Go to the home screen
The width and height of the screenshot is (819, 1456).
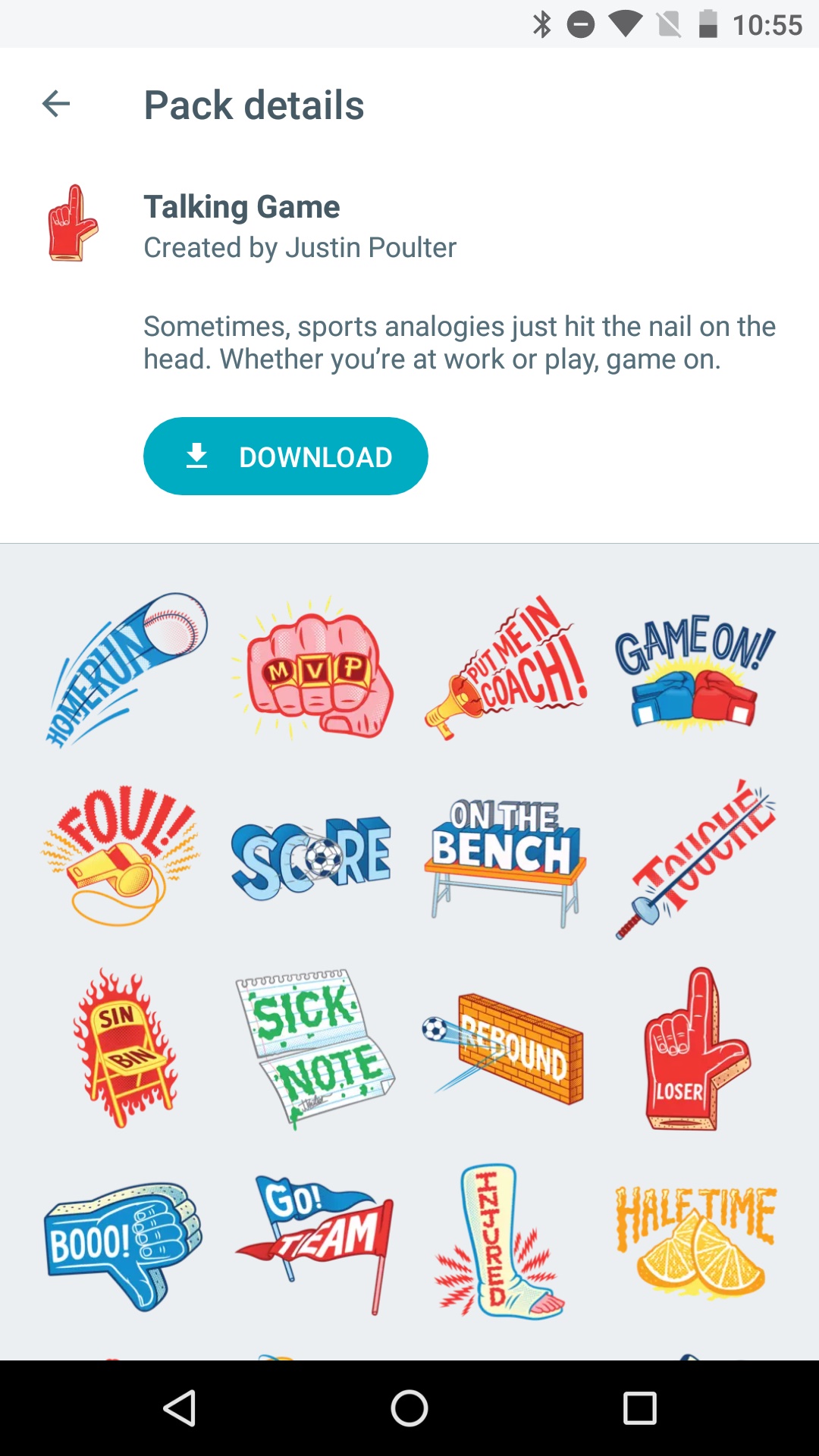(x=409, y=1408)
